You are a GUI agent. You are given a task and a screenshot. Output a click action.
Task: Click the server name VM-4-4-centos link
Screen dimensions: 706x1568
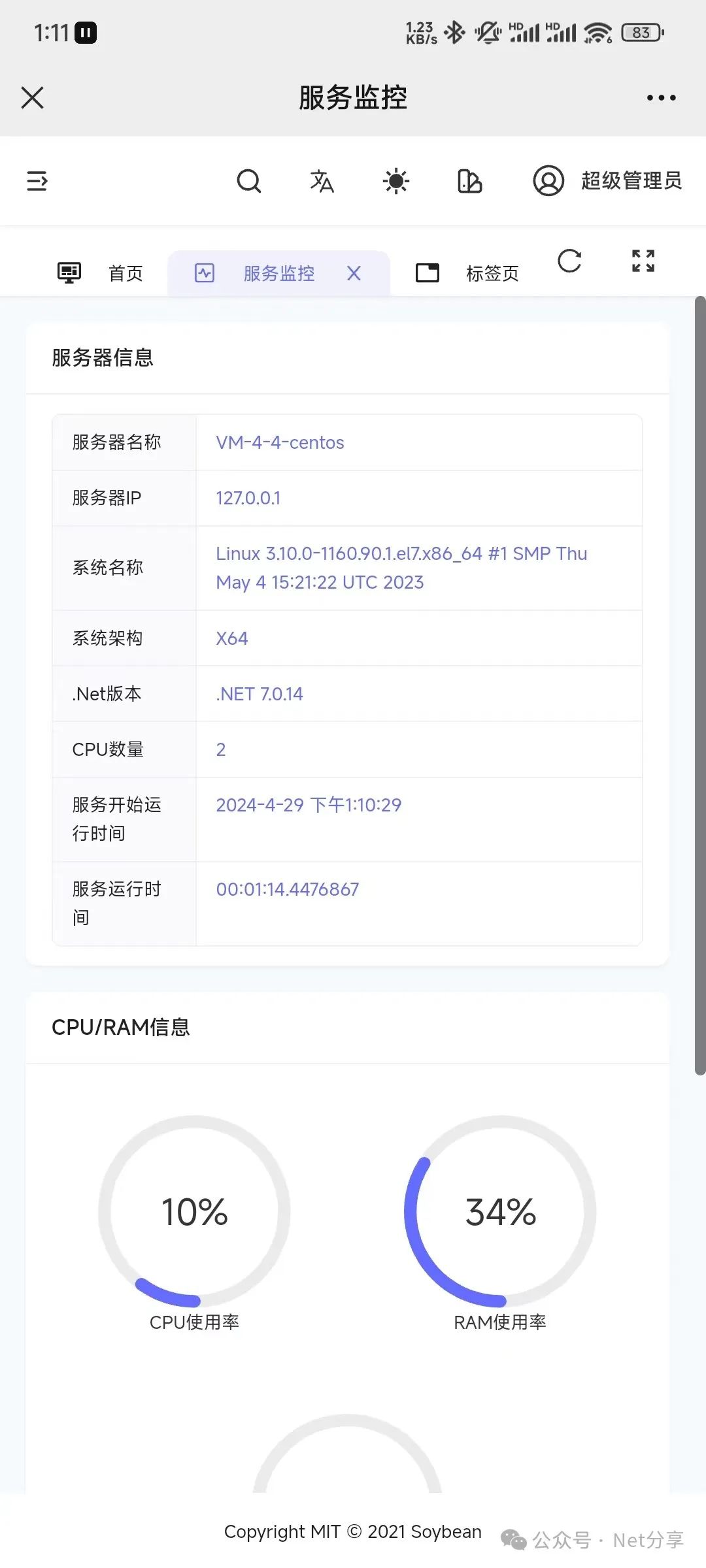coord(280,442)
